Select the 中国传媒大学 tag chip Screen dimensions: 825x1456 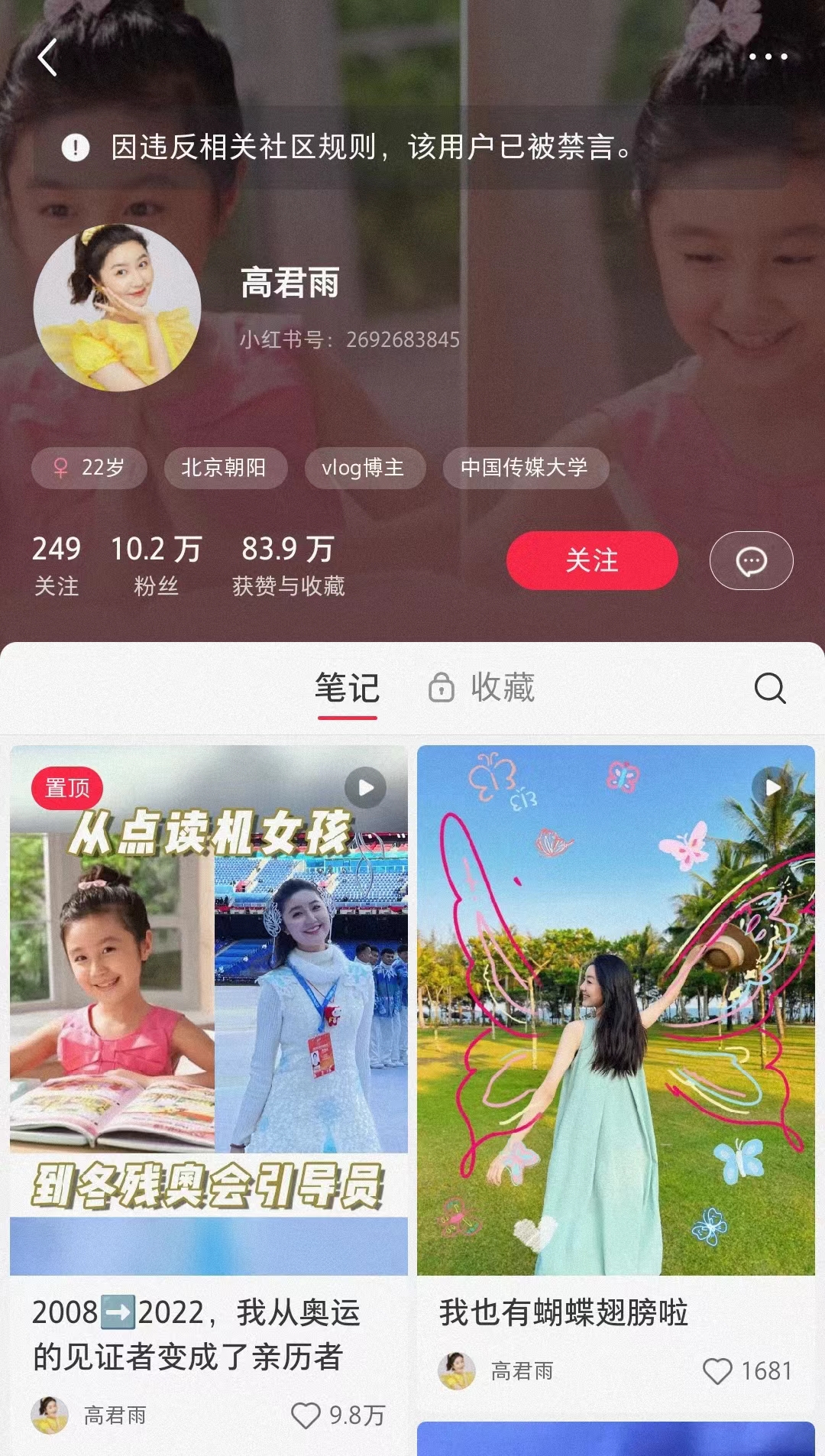pyautogui.click(x=525, y=467)
